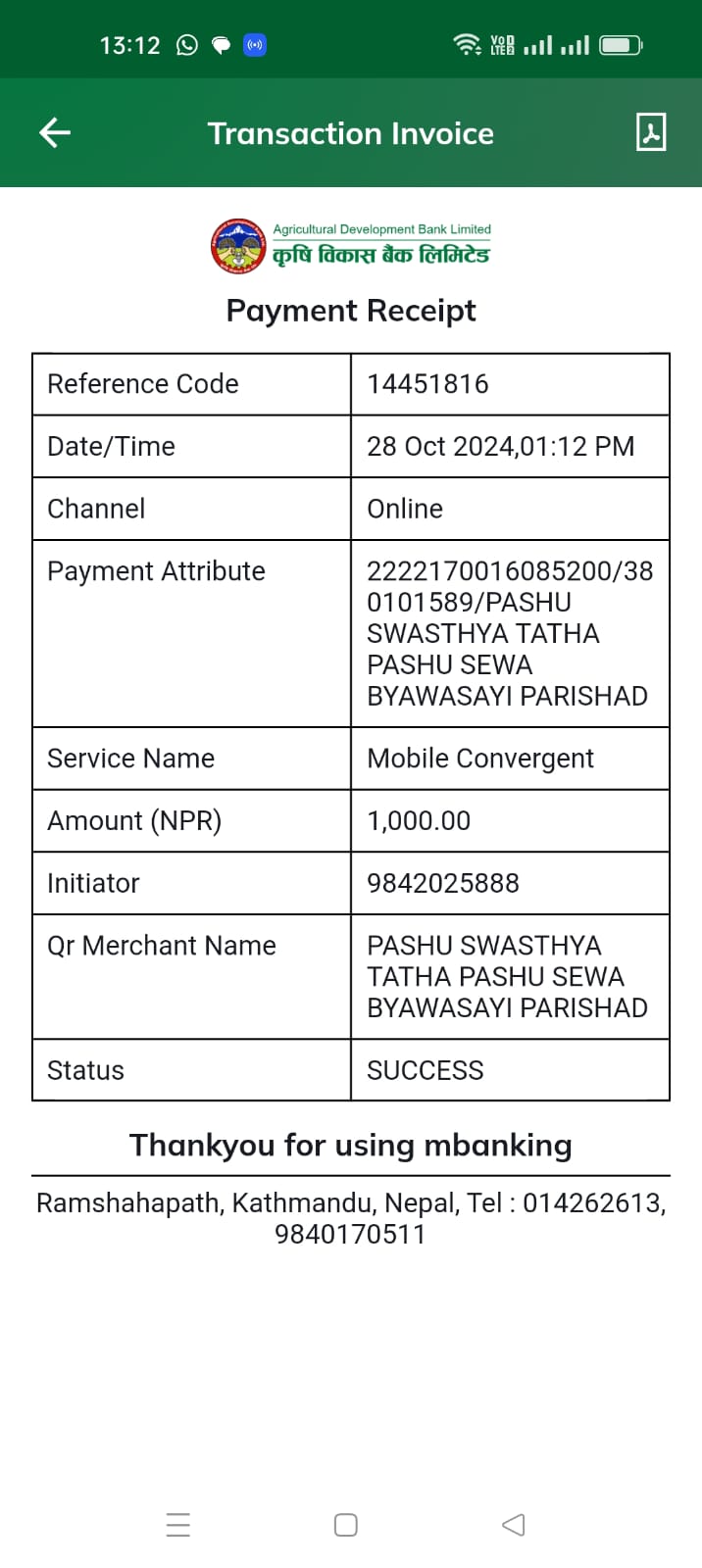Export the invoice as PDF
Screen dimensions: 702x1568
(x=651, y=132)
